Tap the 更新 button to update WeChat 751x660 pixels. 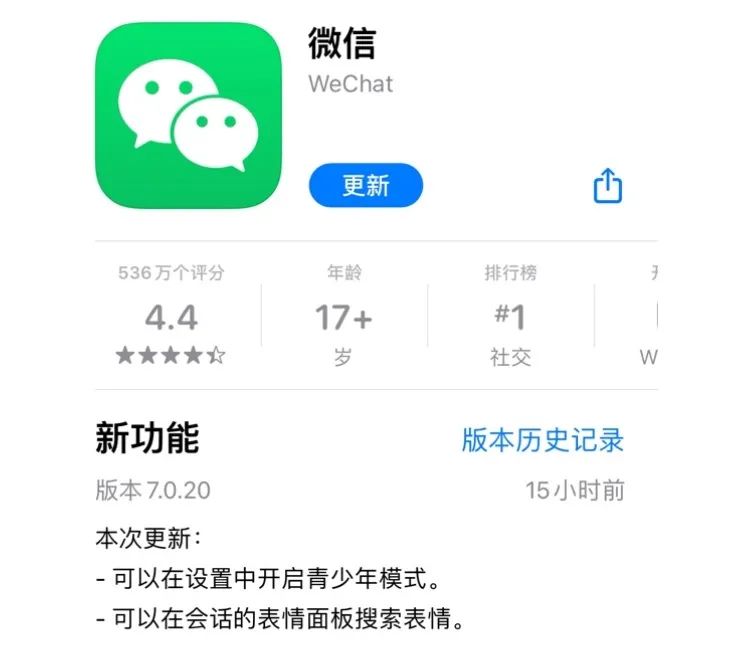click(x=365, y=186)
